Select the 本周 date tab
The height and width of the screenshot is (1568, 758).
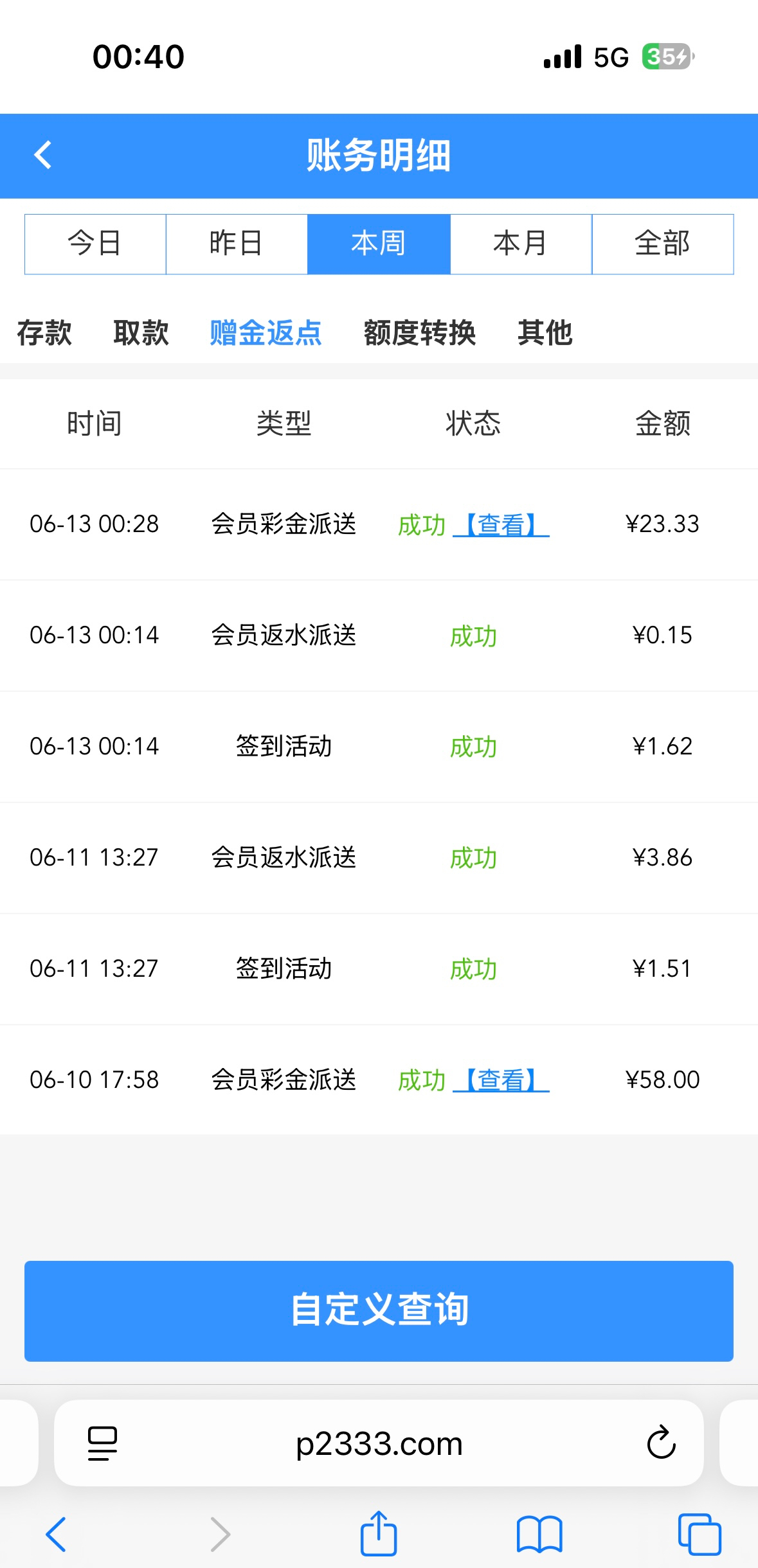pos(379,244)
